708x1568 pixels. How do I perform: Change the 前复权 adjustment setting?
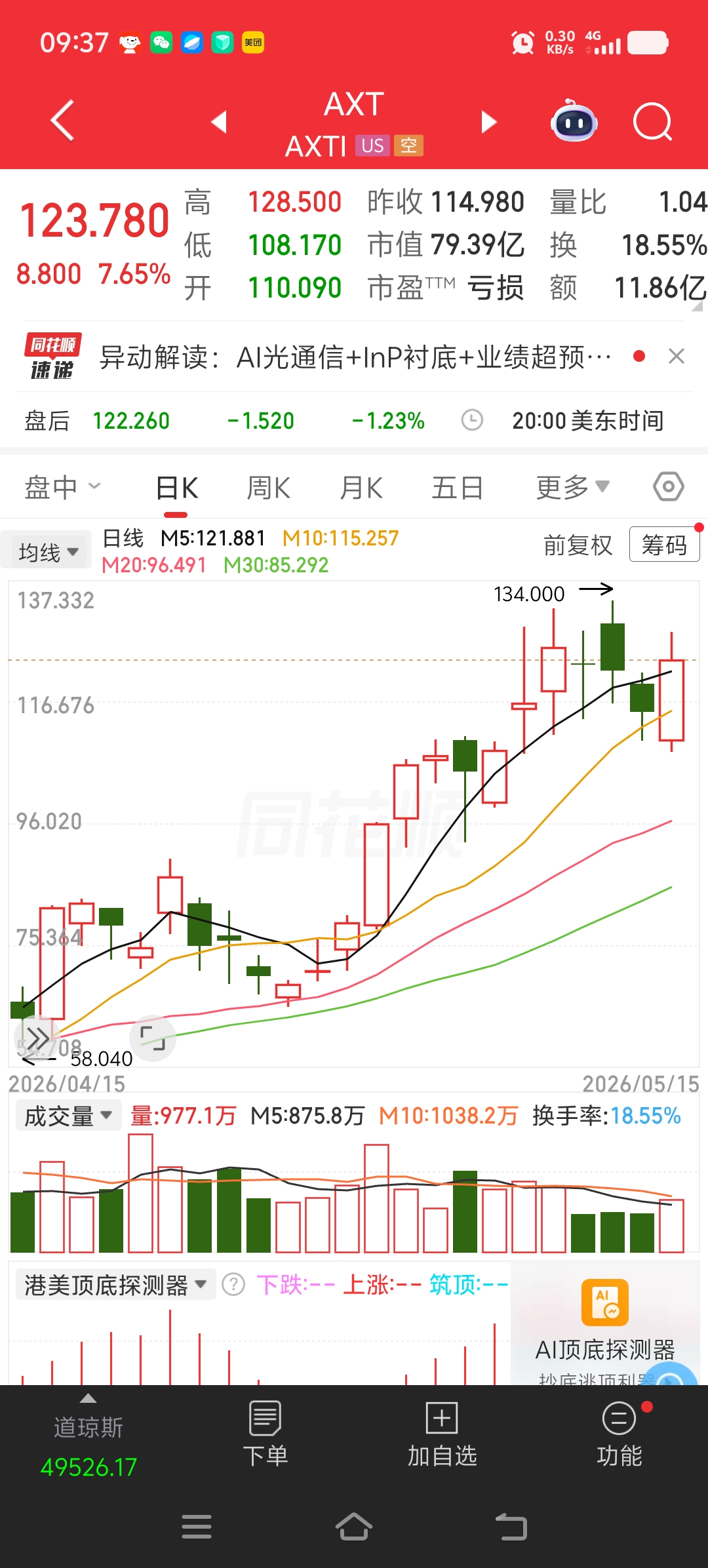coord(578,545)
